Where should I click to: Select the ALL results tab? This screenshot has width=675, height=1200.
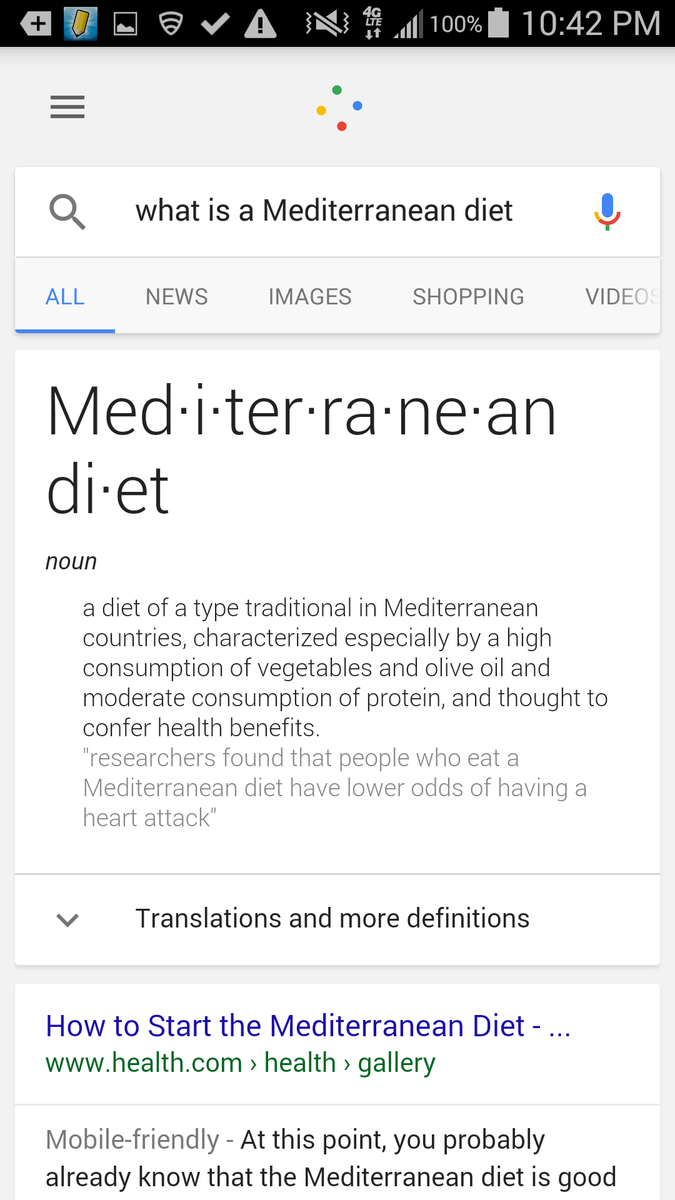(x=65, y=297)
